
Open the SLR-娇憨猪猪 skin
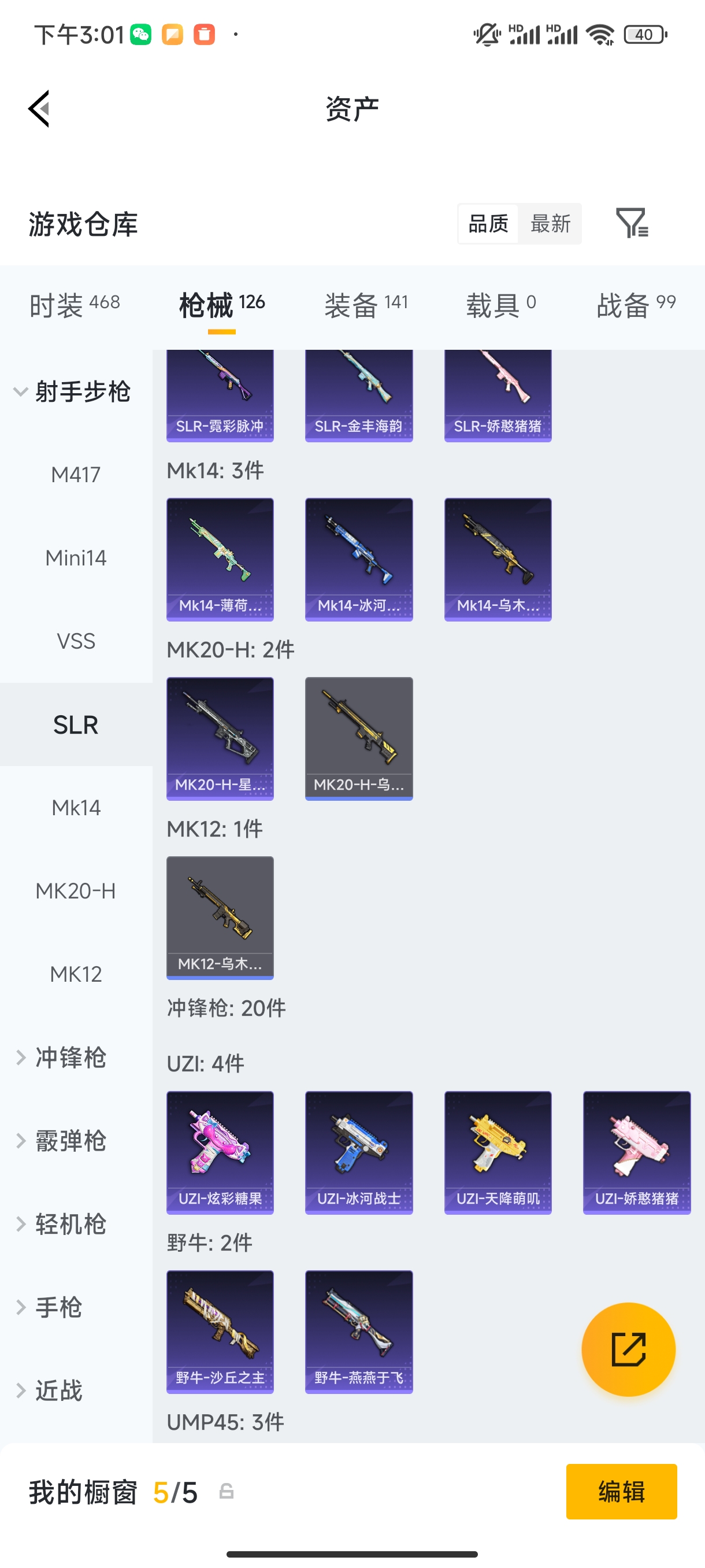point(498,395)
